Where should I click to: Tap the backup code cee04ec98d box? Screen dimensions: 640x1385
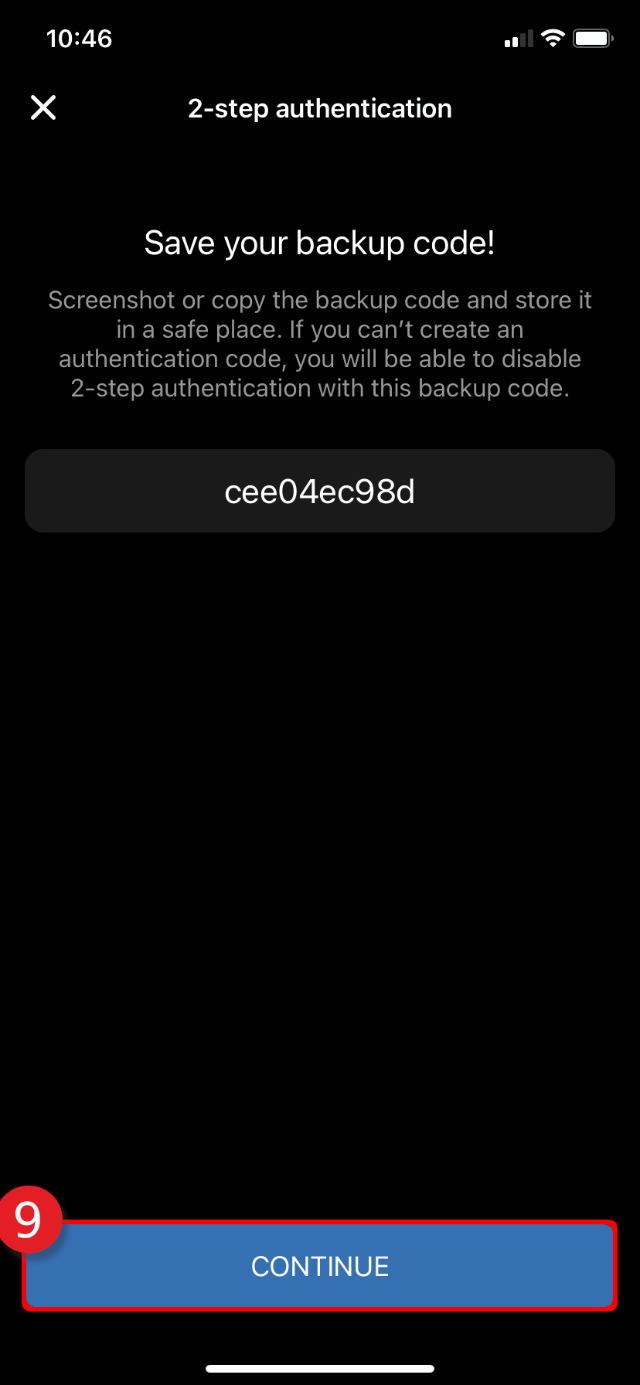click(319, 491)
